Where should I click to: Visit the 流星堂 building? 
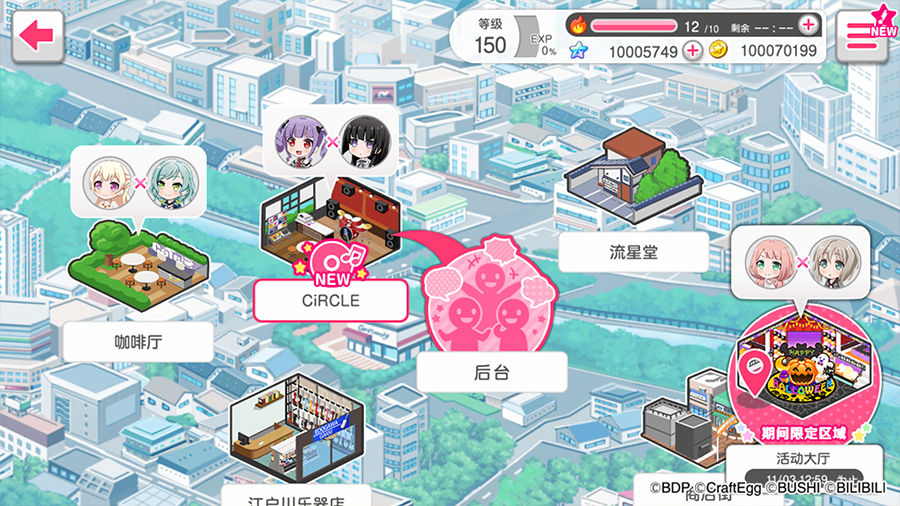[635, 252]
